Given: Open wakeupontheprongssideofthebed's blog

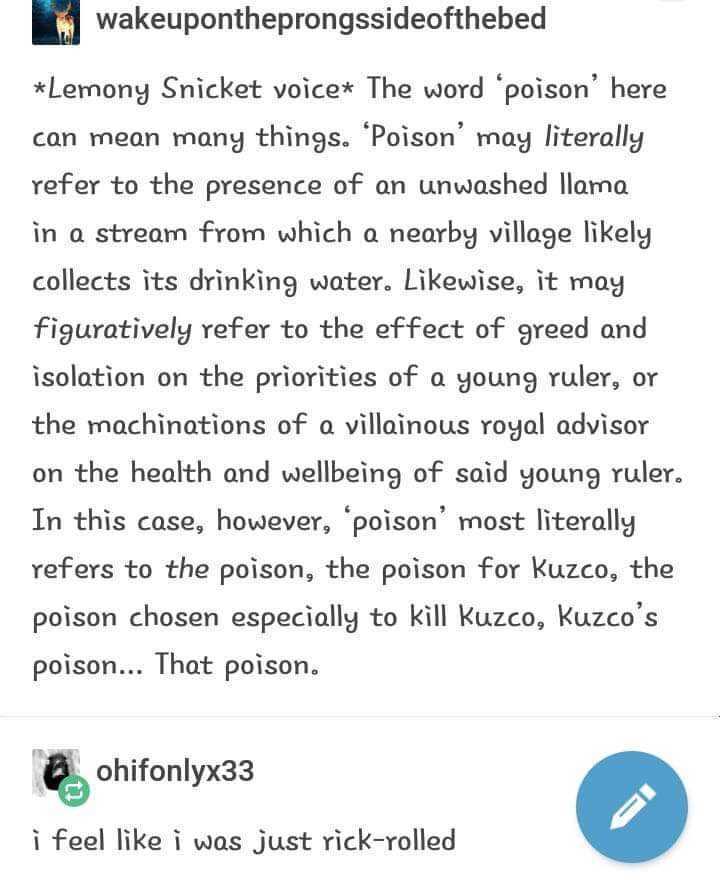Looking at the screenshot, I should click(321, 19).
